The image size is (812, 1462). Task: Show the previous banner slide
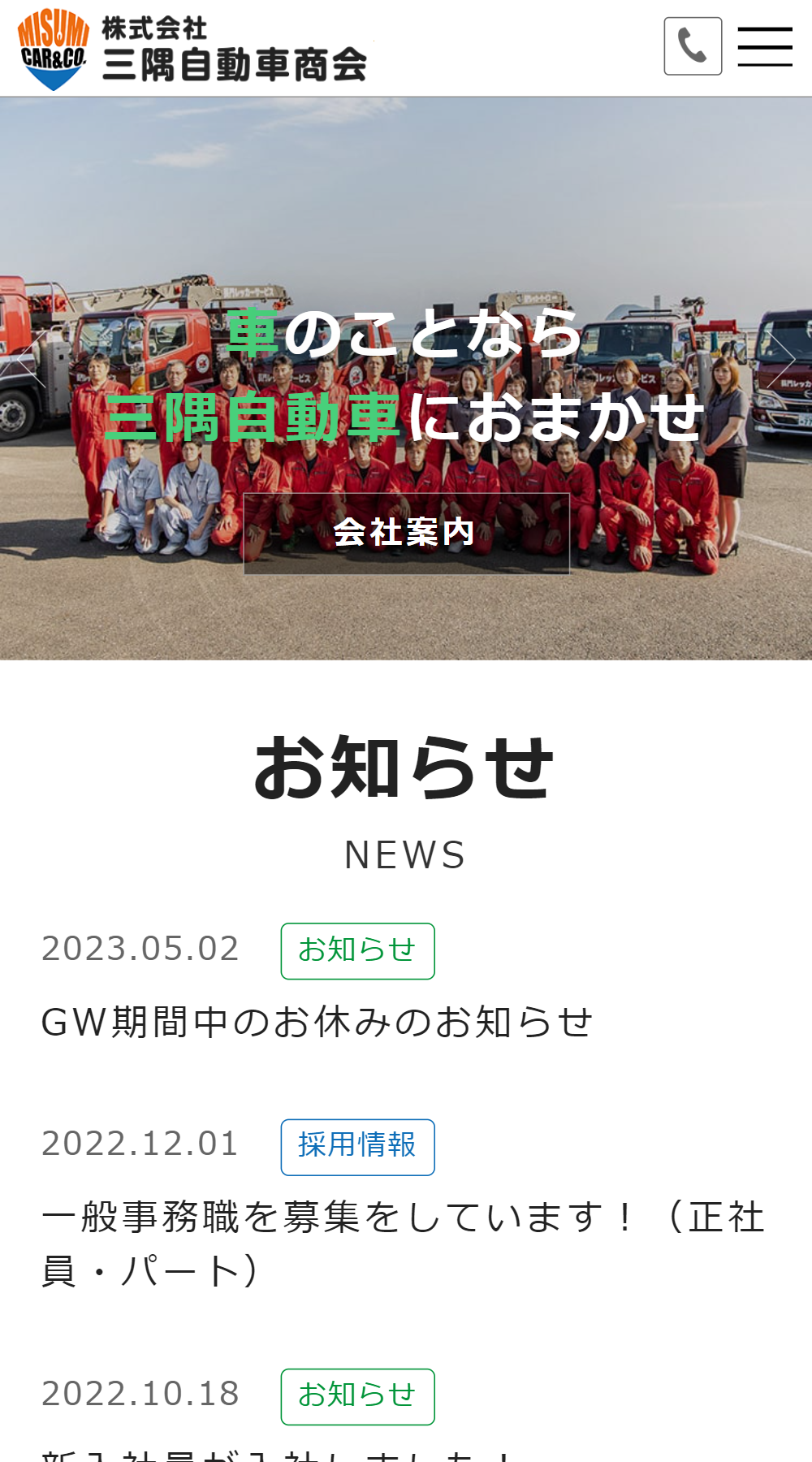pos(31,358)
